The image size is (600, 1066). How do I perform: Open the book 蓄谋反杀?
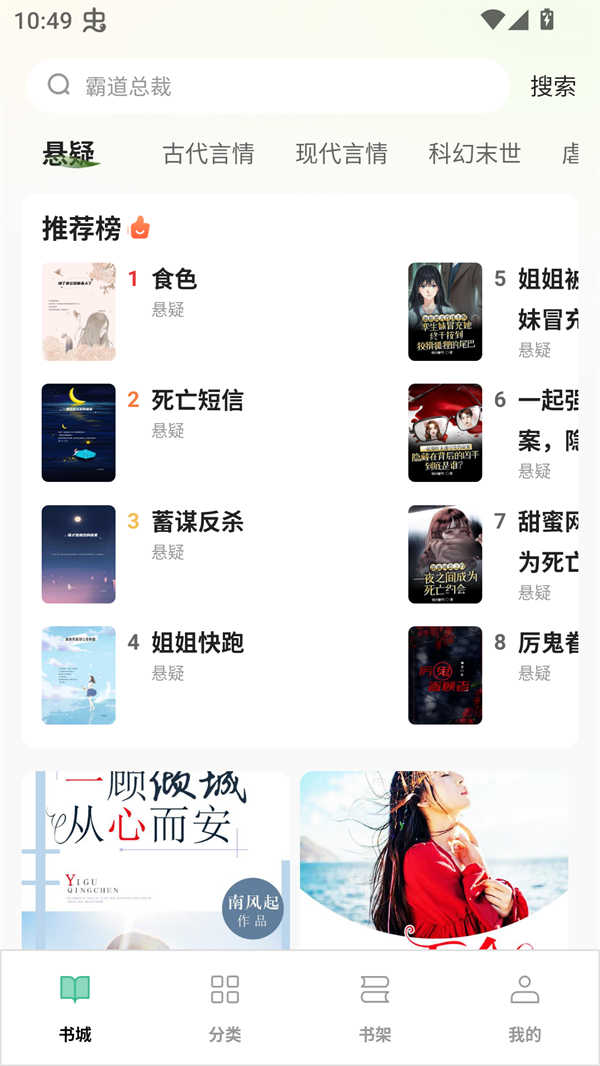197,521
